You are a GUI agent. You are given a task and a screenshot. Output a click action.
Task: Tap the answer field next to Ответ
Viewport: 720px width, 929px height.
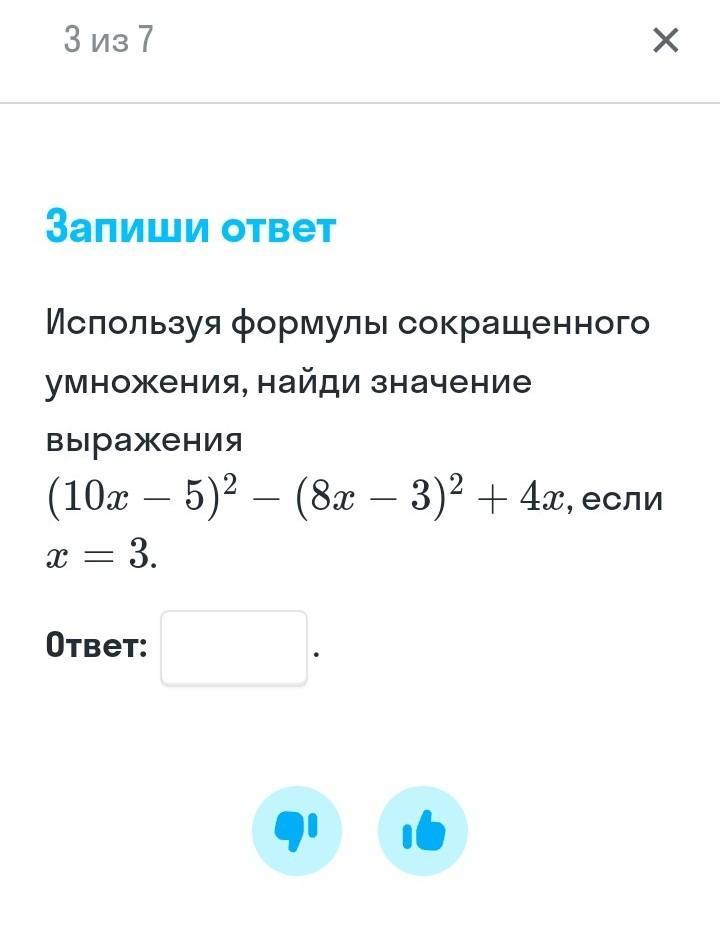coord(234,648)
